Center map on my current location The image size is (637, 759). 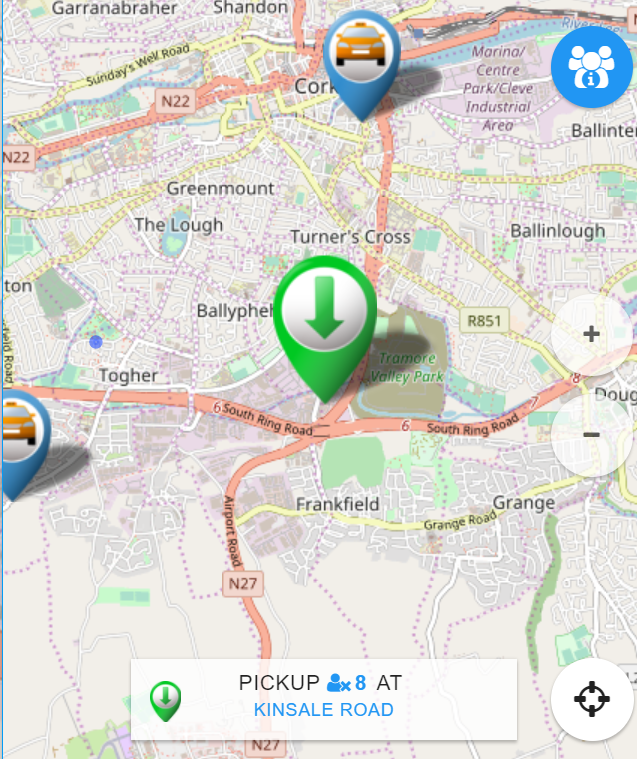tap(591, 698)
